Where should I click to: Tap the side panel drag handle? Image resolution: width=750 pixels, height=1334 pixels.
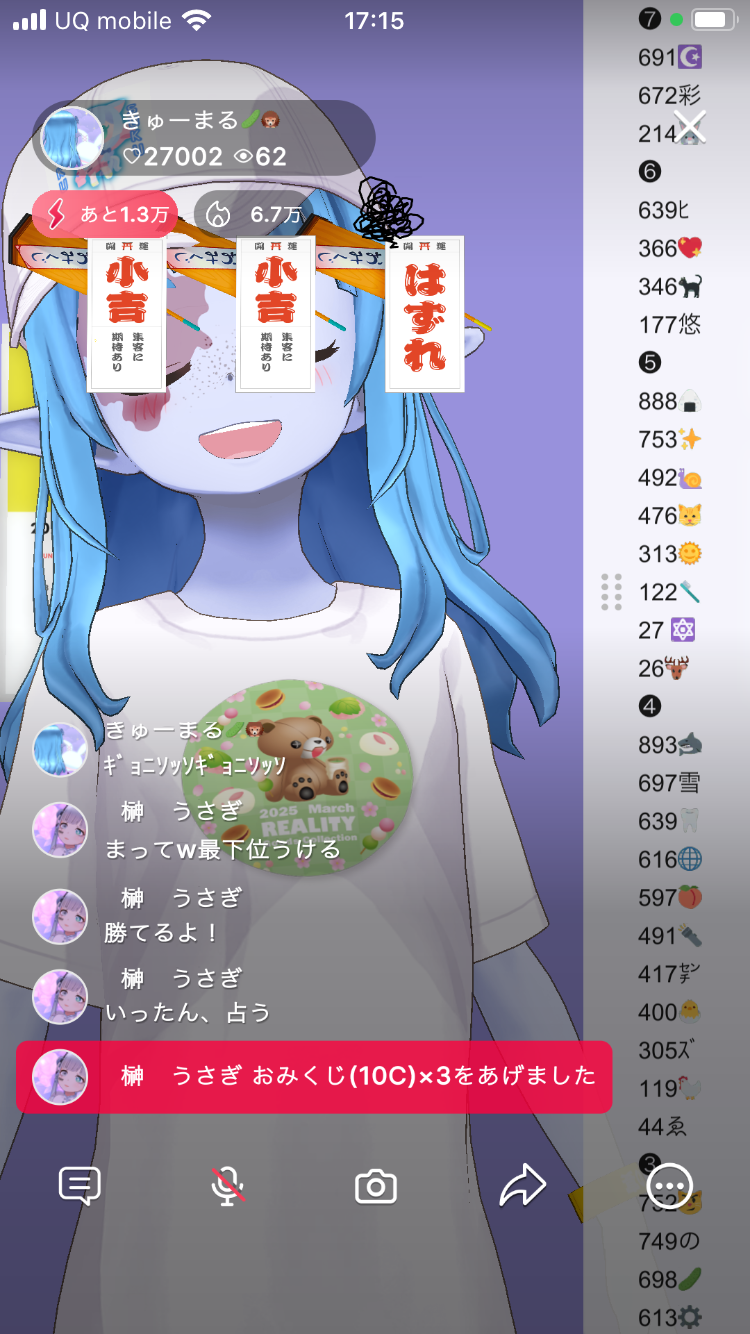pyautogui.click(x=612, y=592)
